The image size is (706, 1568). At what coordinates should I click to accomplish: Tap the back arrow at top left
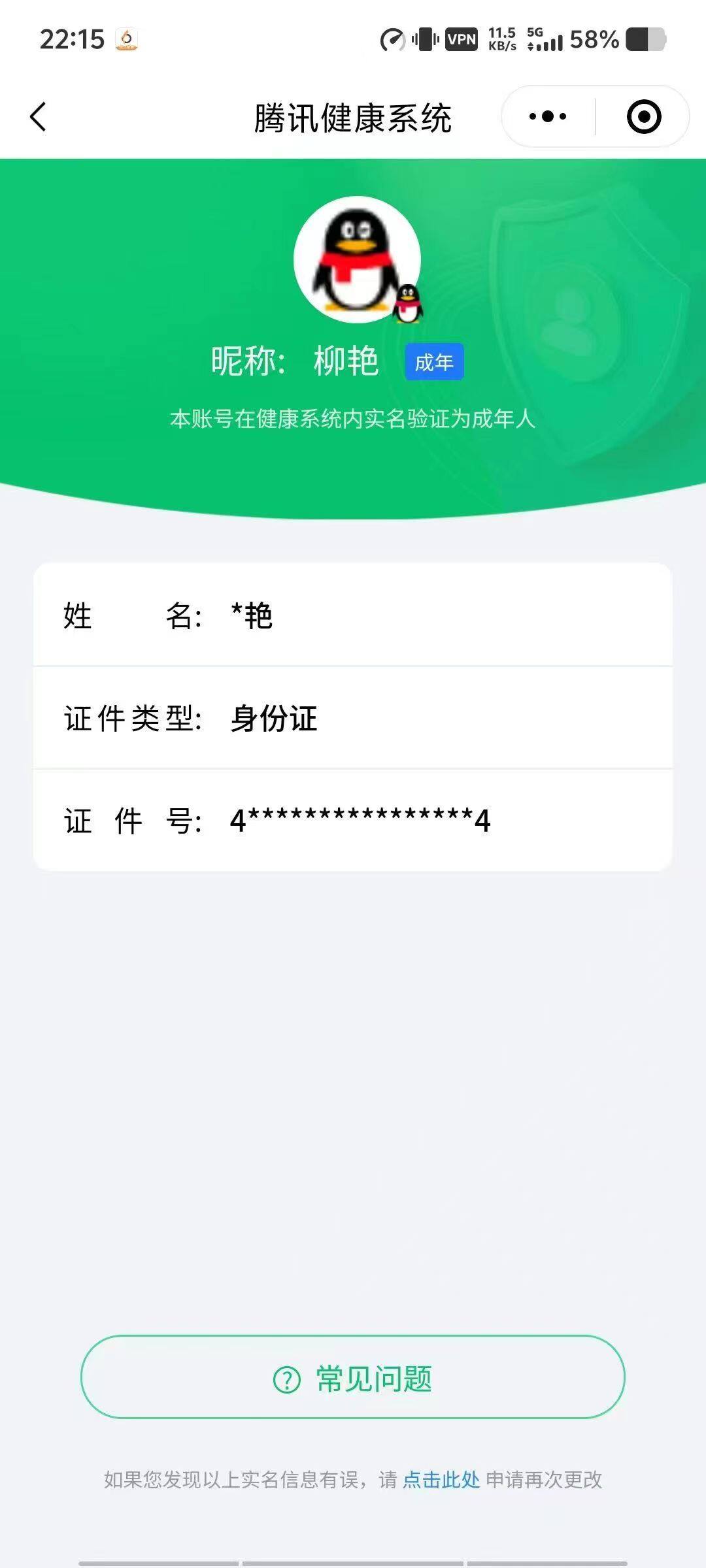[x=37, y=115]
